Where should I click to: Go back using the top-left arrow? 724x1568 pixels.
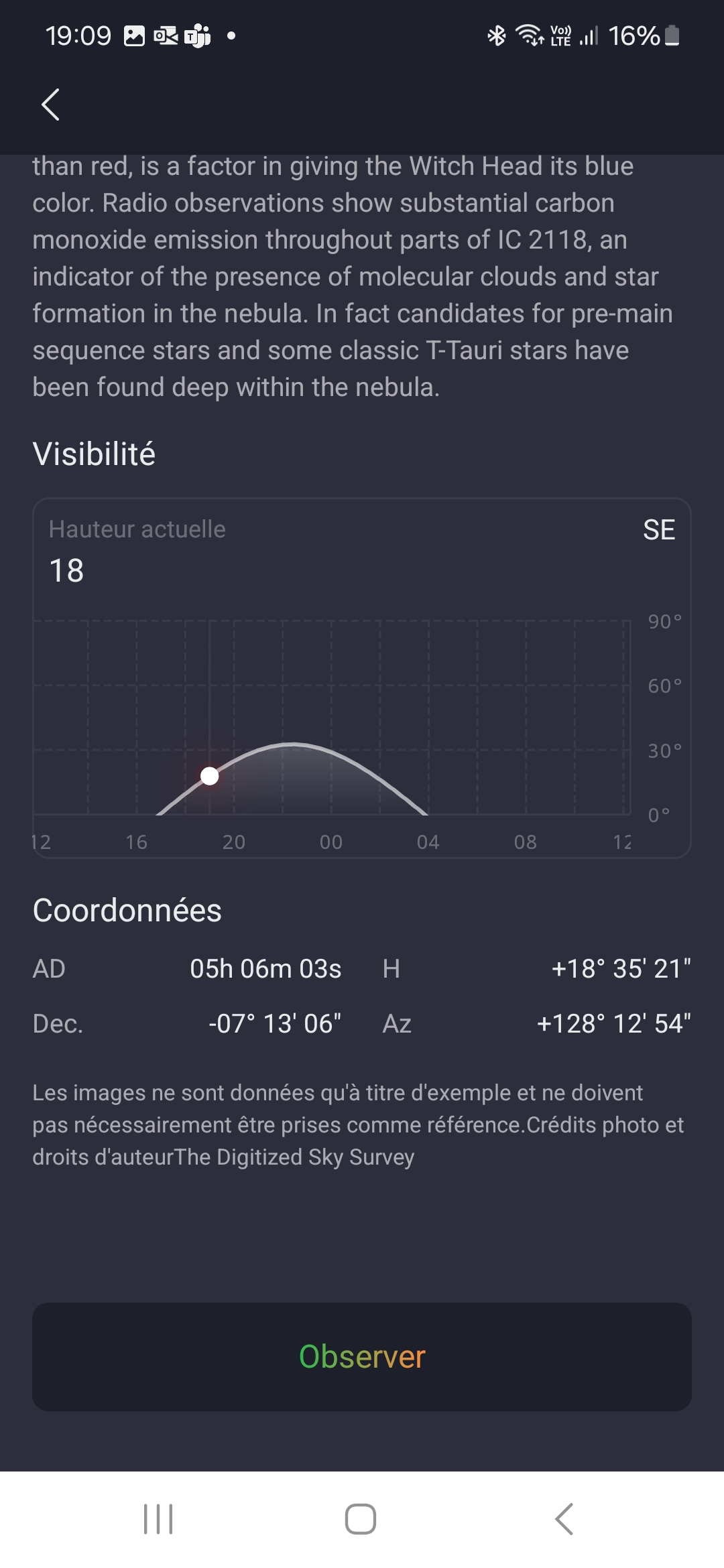pos(51,105)
